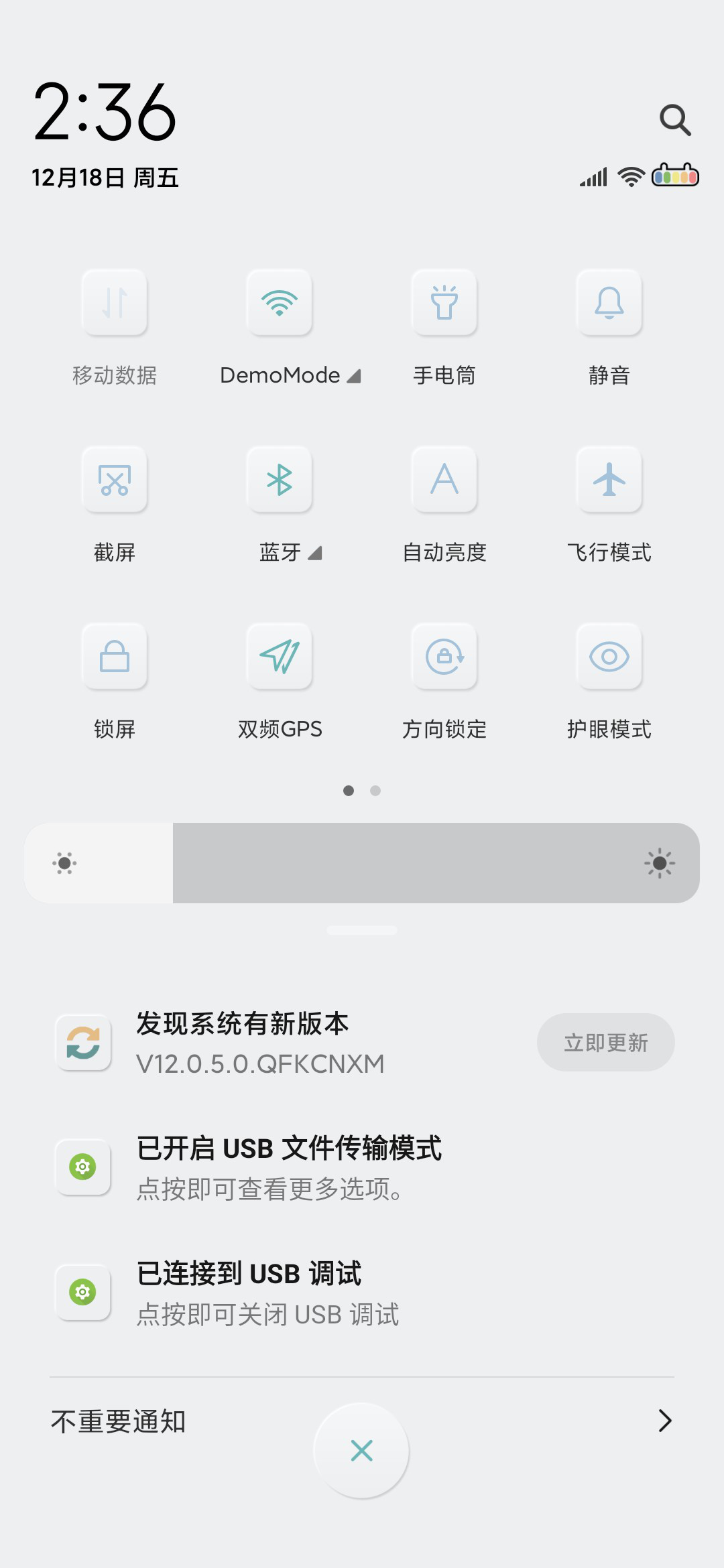This screenshot has height=1568, width=724.
Task: Turn on the 手电筒 flashlight
Action: 444,302
